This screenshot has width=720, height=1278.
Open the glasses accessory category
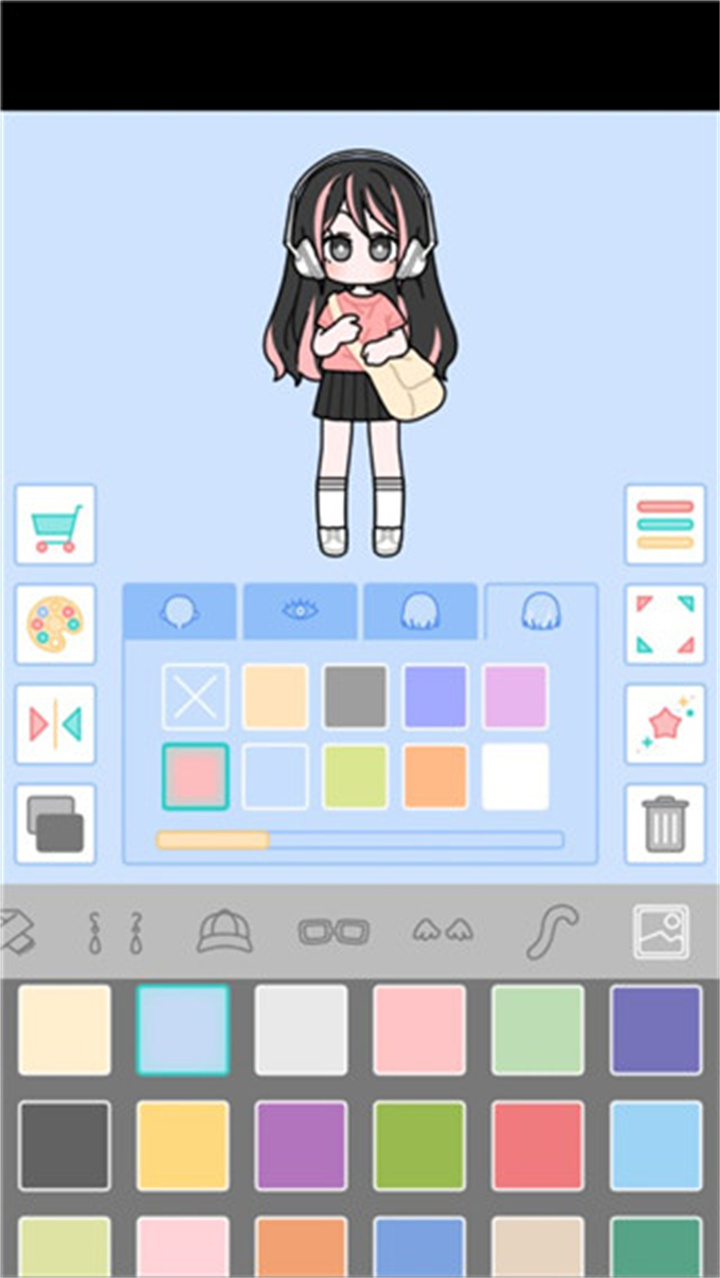click(333, 932)
